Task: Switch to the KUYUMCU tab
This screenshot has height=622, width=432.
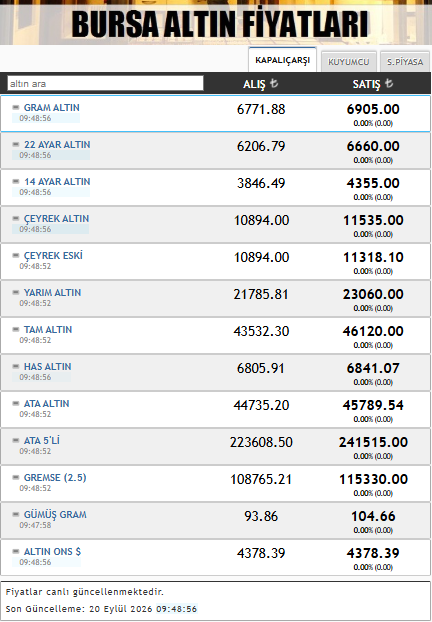Action: point(348,62)
